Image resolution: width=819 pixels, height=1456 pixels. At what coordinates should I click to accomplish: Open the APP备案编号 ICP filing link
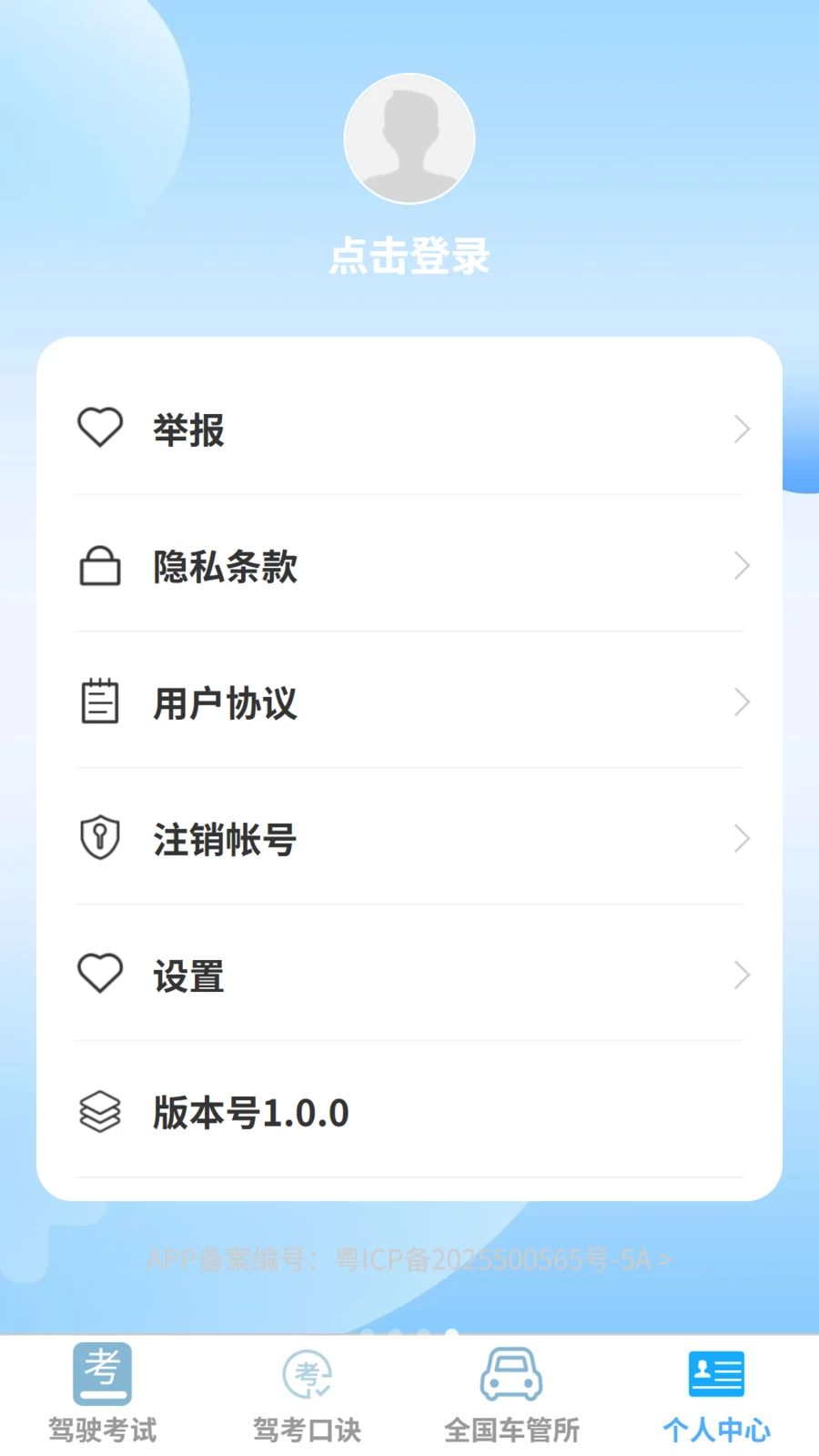pyautogui.click(x=409, y=1259)
